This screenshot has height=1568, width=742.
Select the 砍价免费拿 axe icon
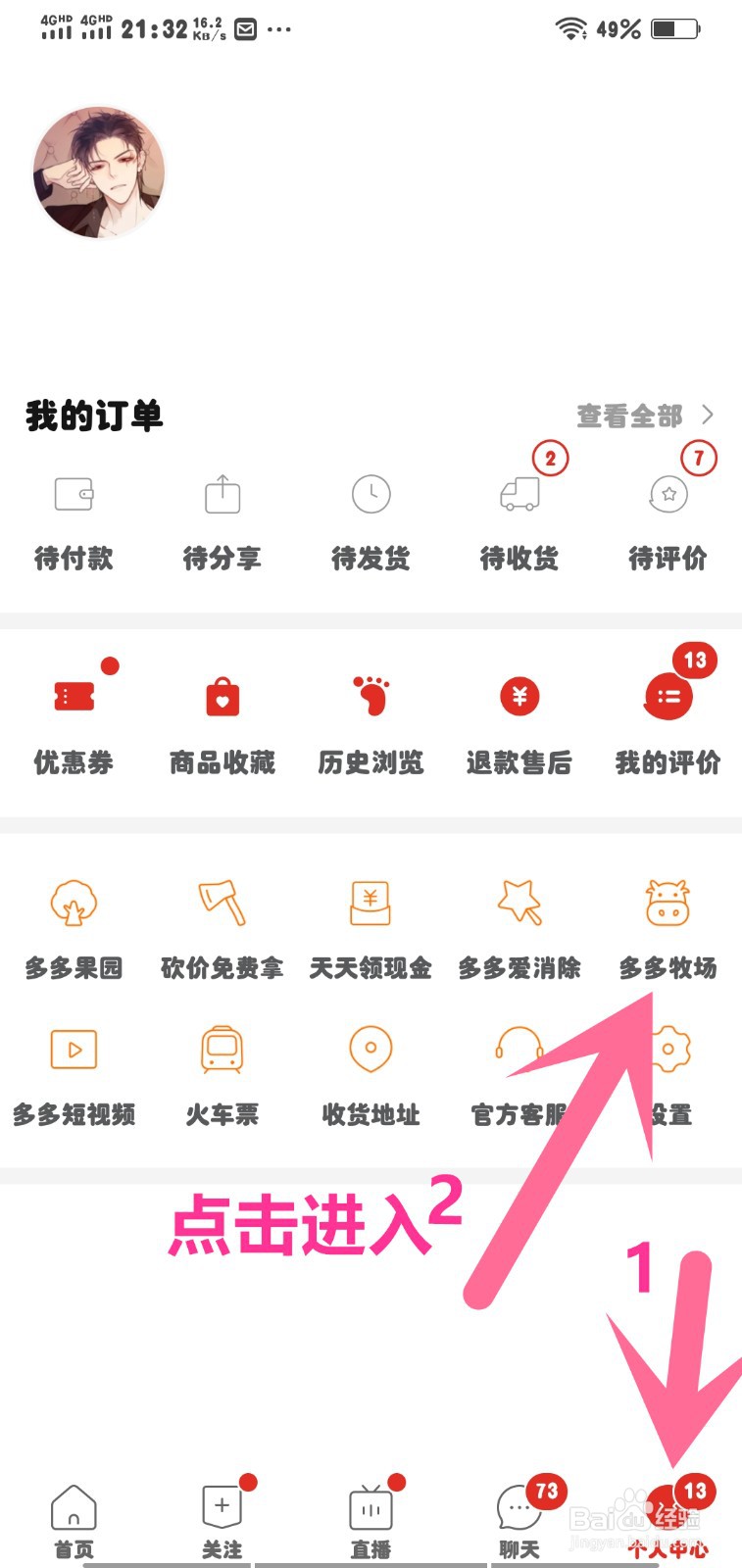[223, 904]
